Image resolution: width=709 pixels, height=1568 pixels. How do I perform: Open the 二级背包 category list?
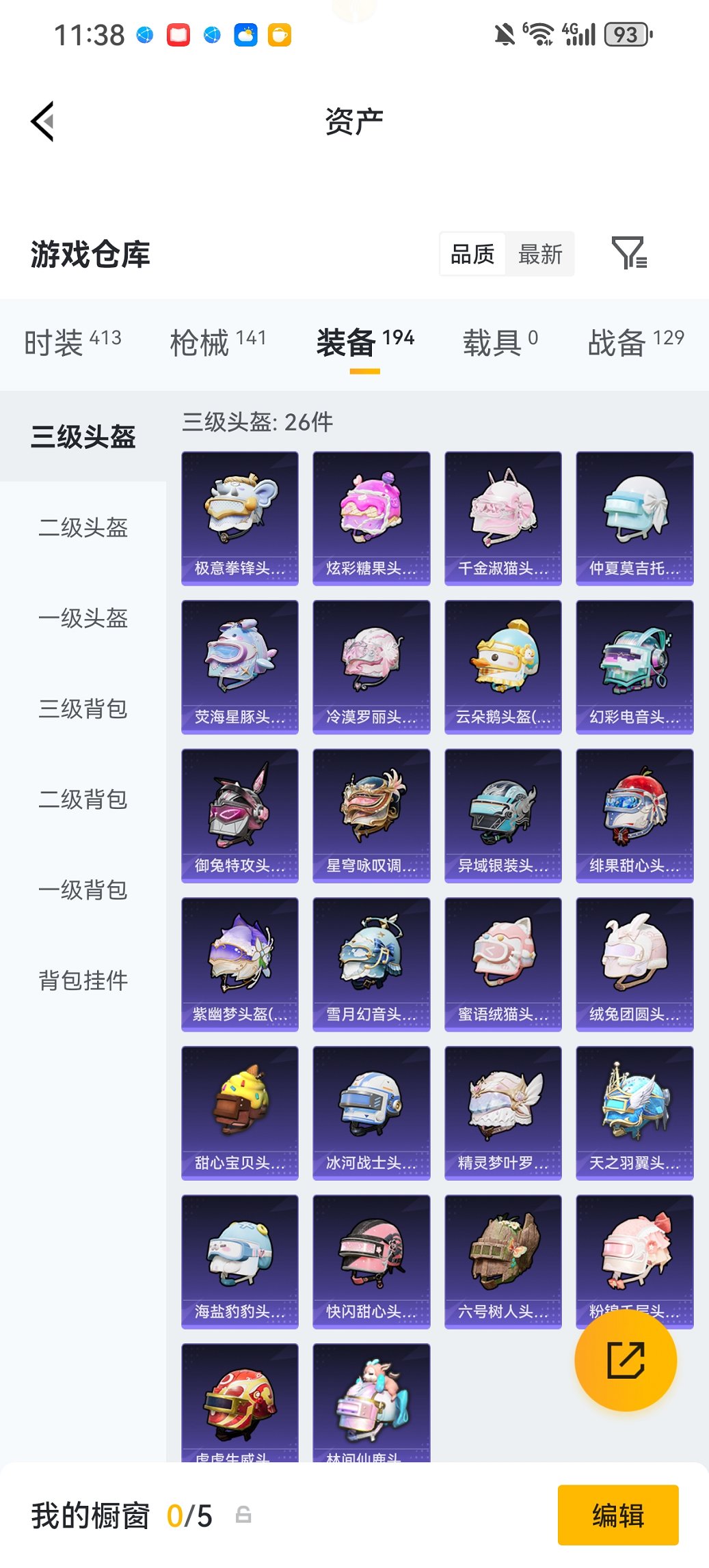[82, 799]
